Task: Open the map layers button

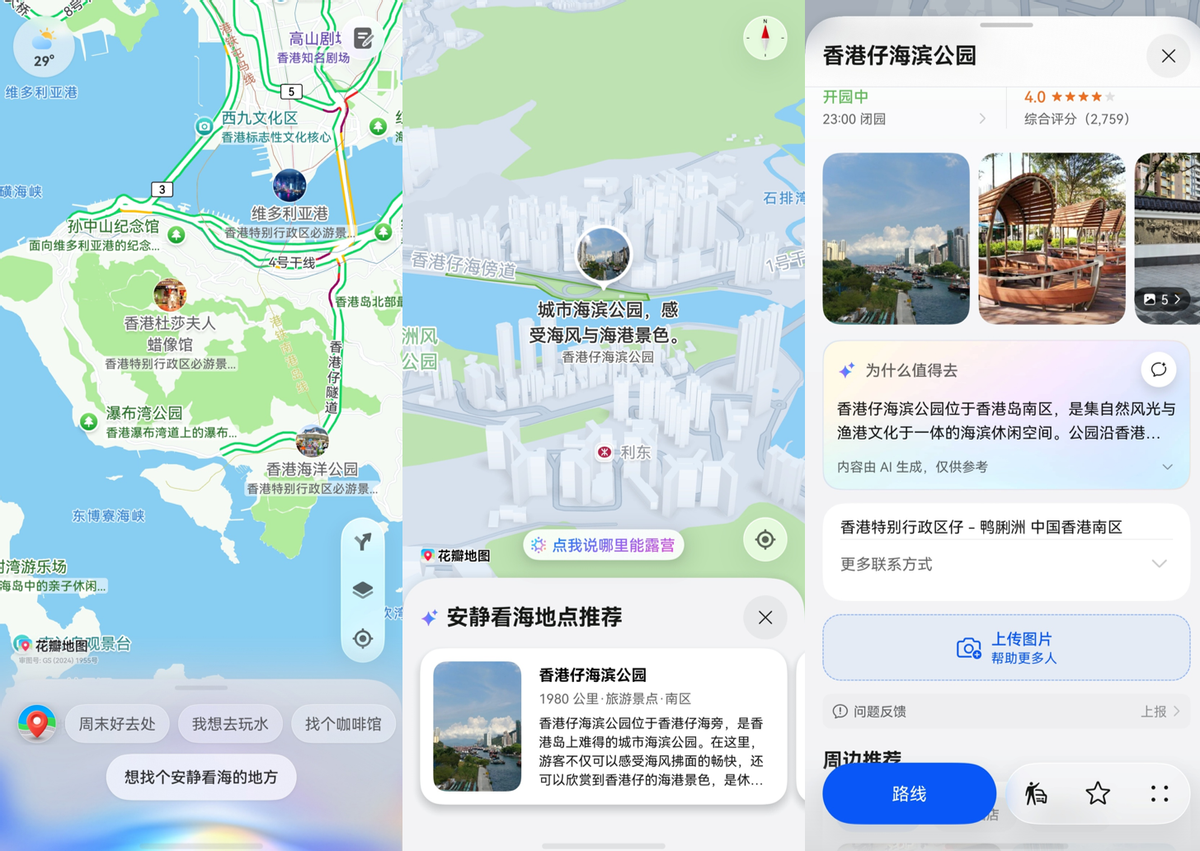Action: 363,590
